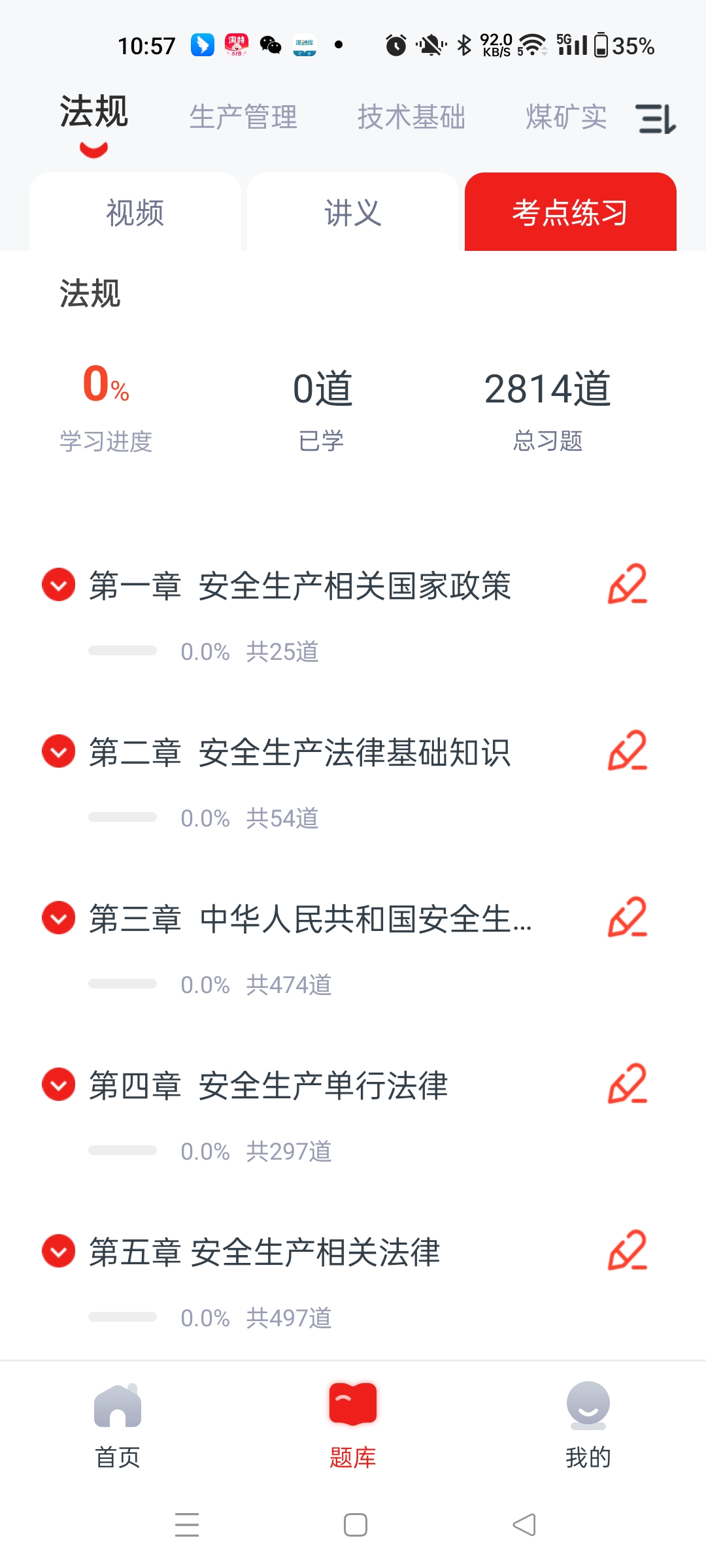Screen dimensions: 706x1568
Task: Expand 第二章 安全生产法律基础知识
Action: 59,751
